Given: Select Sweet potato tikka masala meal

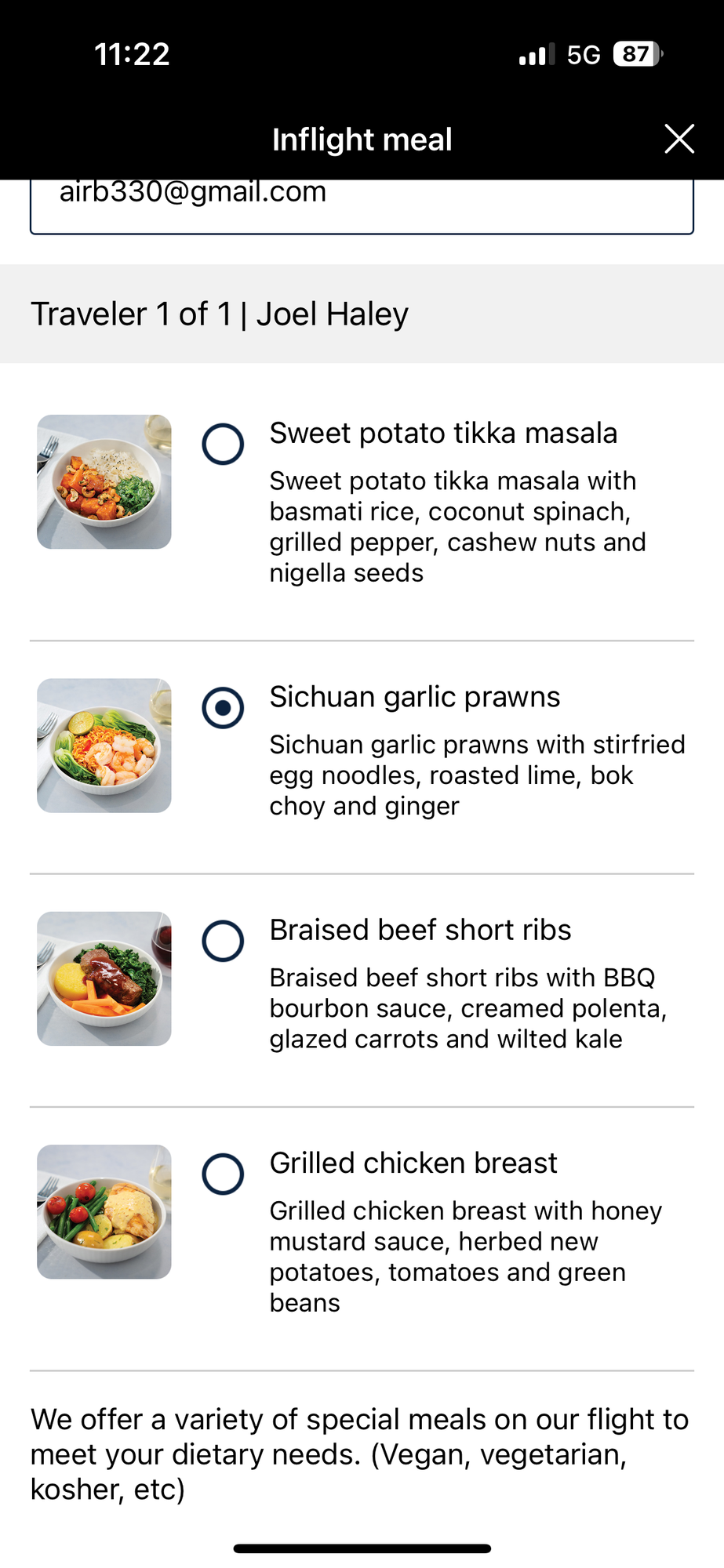Looking at the screenshot, I should (x=224, y=445).
